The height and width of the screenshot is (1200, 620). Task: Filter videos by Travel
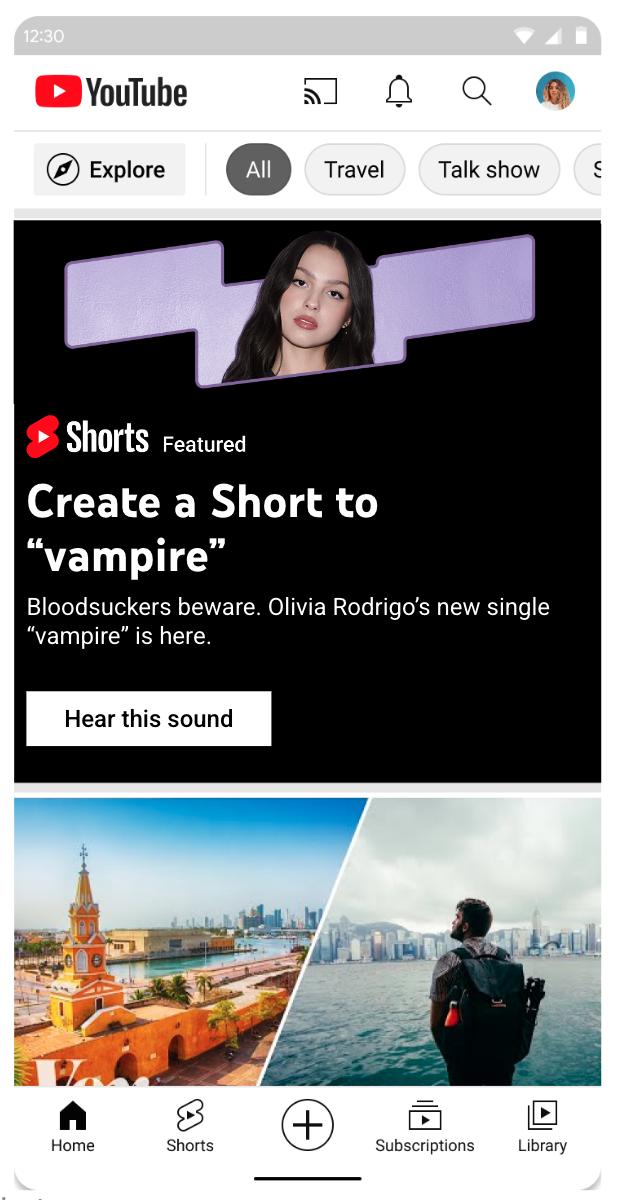tap(354, 169)
